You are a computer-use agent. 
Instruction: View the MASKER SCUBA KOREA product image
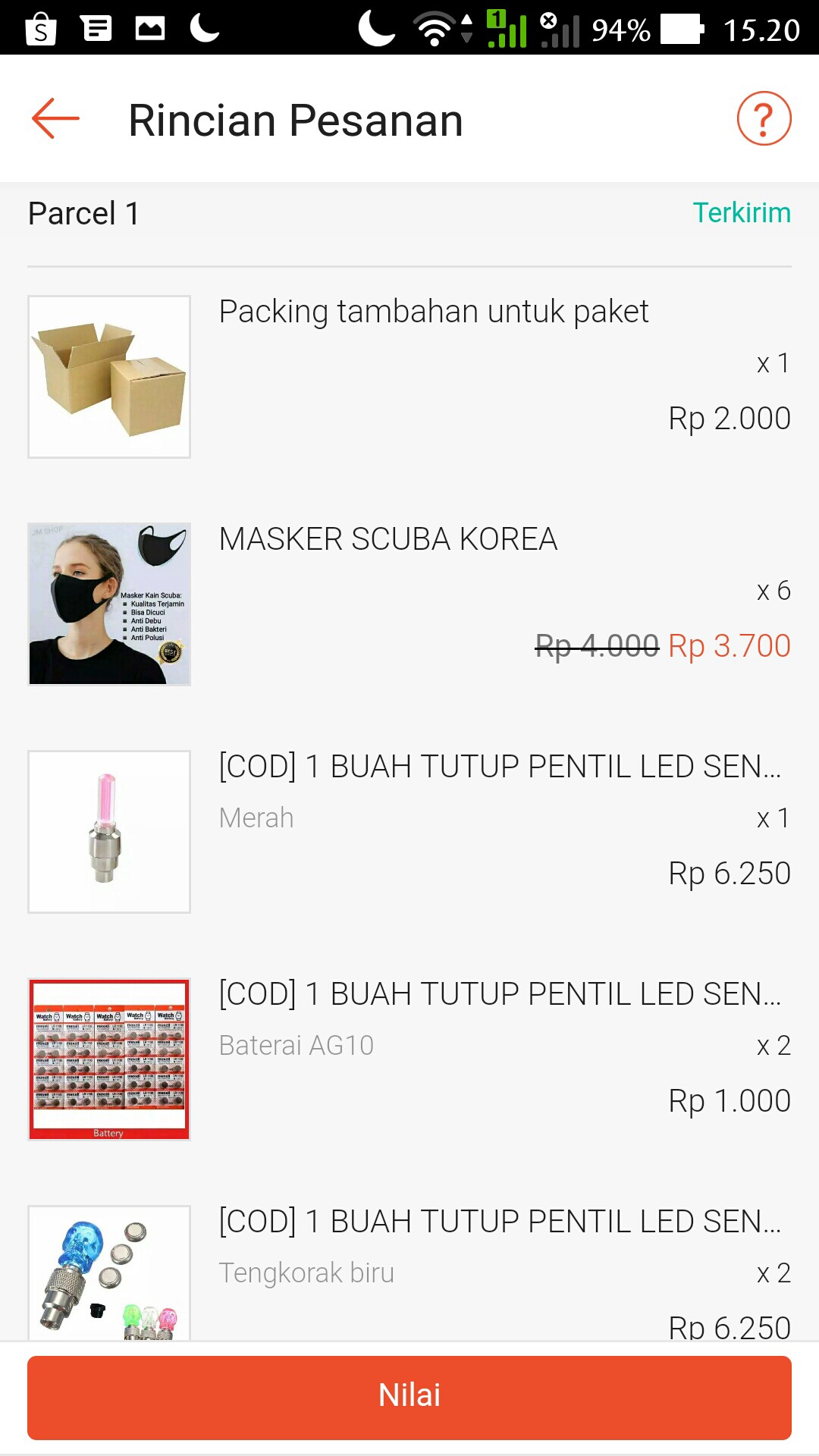(x=108, y=604)
